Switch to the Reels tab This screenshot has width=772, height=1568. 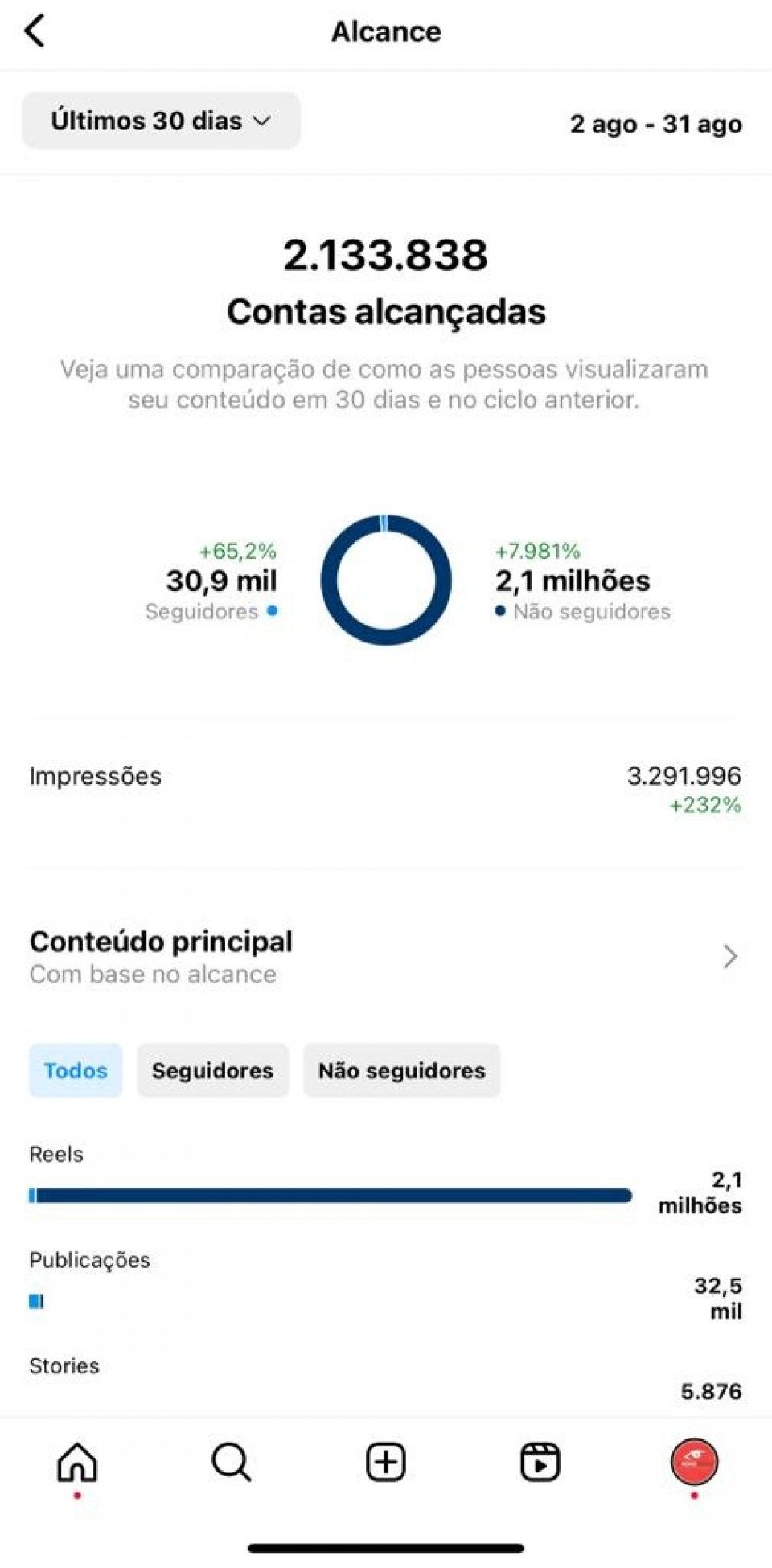(x=540, y=1462)
